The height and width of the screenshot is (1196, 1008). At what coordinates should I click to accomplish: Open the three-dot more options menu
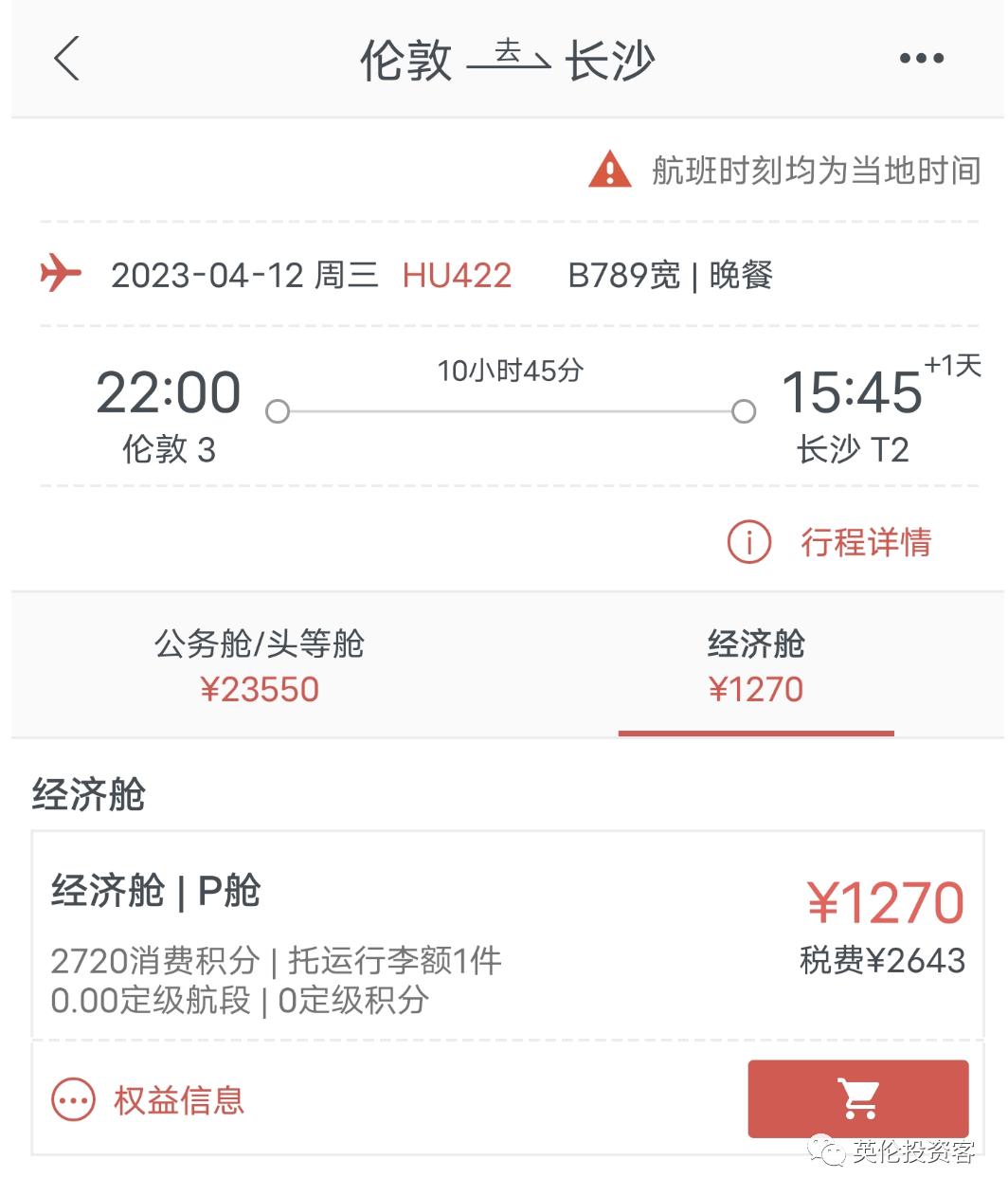pos(924,59)
